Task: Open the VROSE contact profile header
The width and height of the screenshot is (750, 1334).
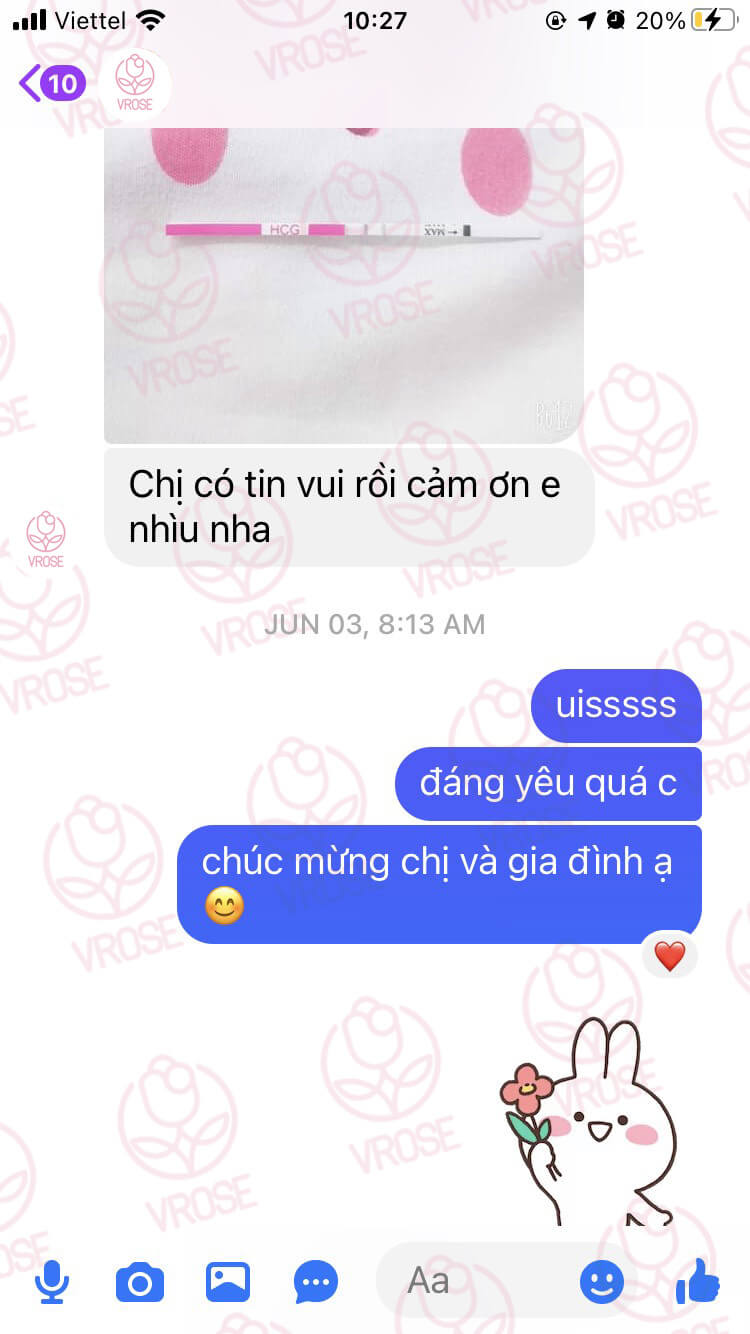Action: [x=135, y=83]
